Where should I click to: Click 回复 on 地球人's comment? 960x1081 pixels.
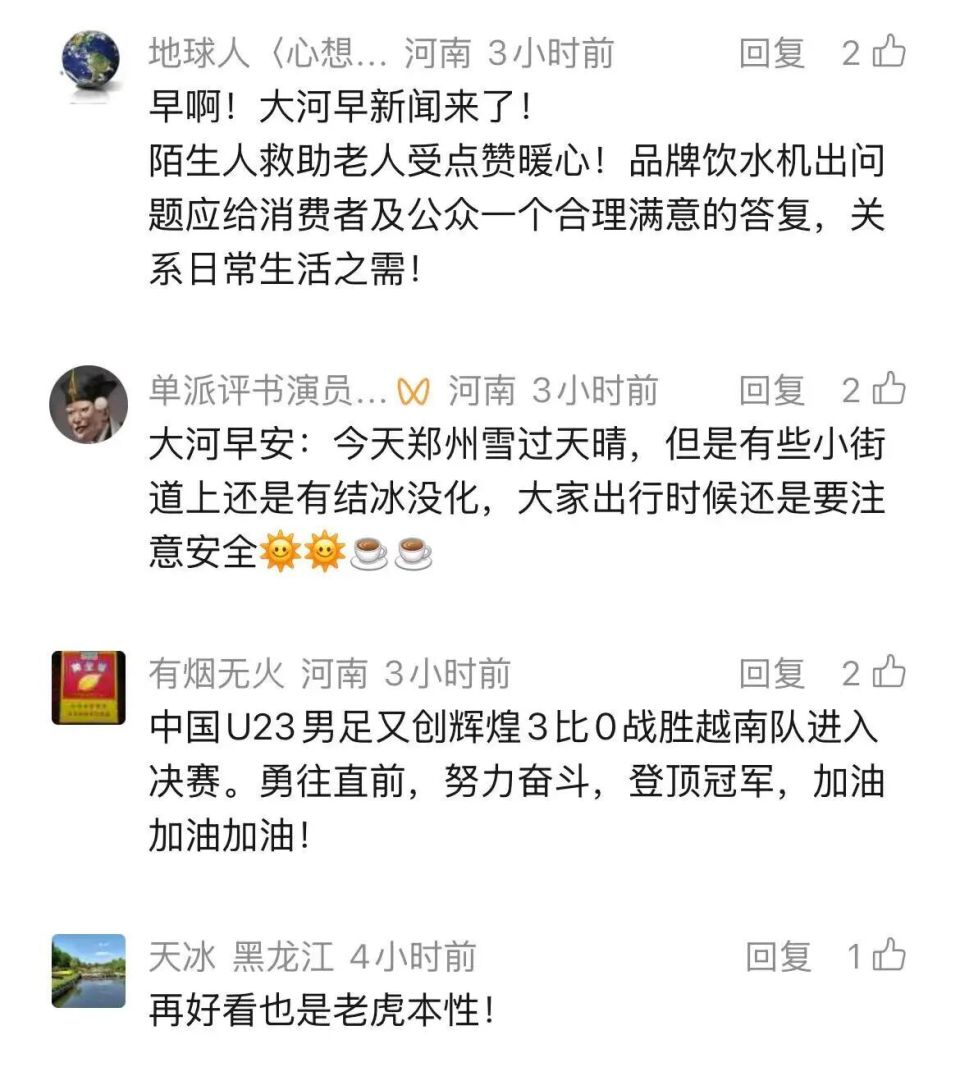772,56
